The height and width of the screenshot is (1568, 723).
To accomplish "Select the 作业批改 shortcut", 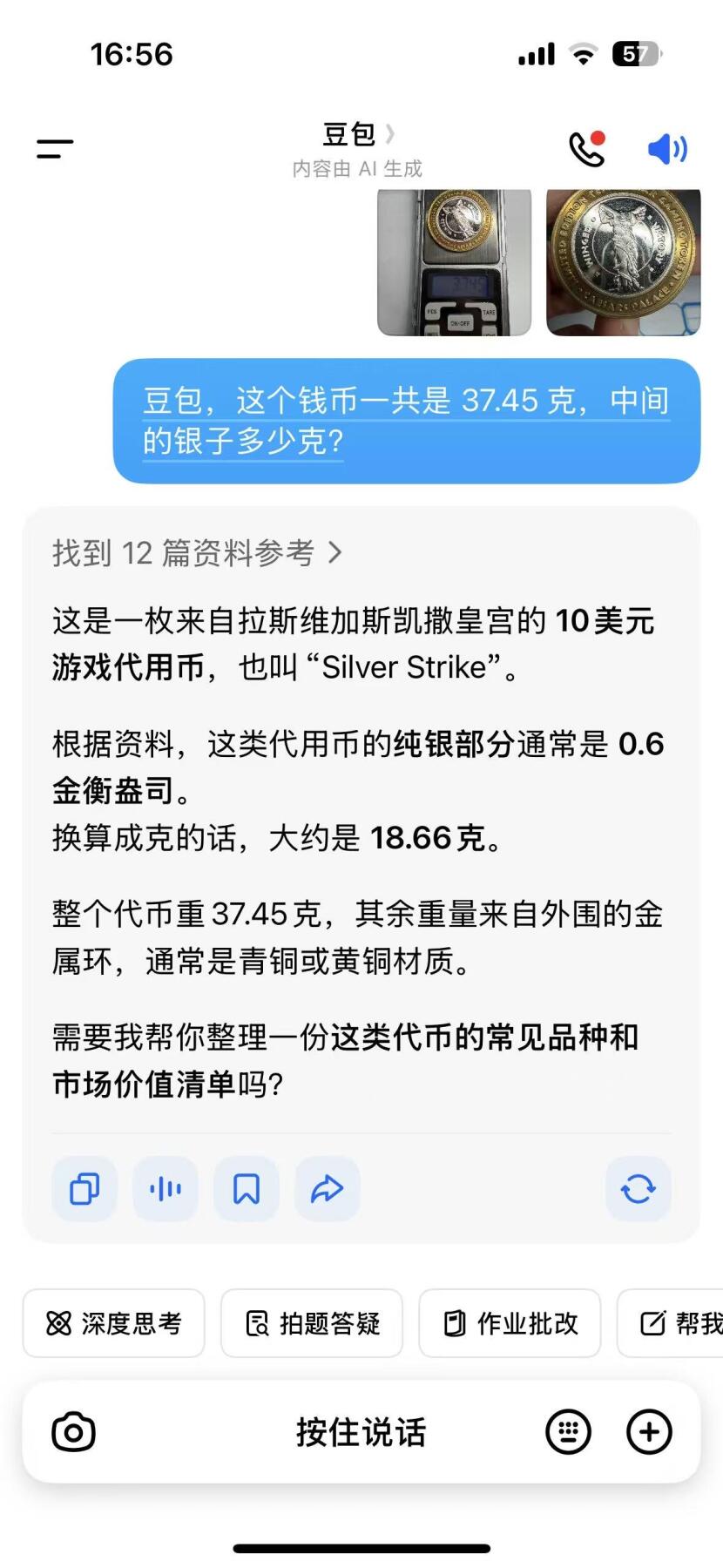I will click(x=510, y=1323).
